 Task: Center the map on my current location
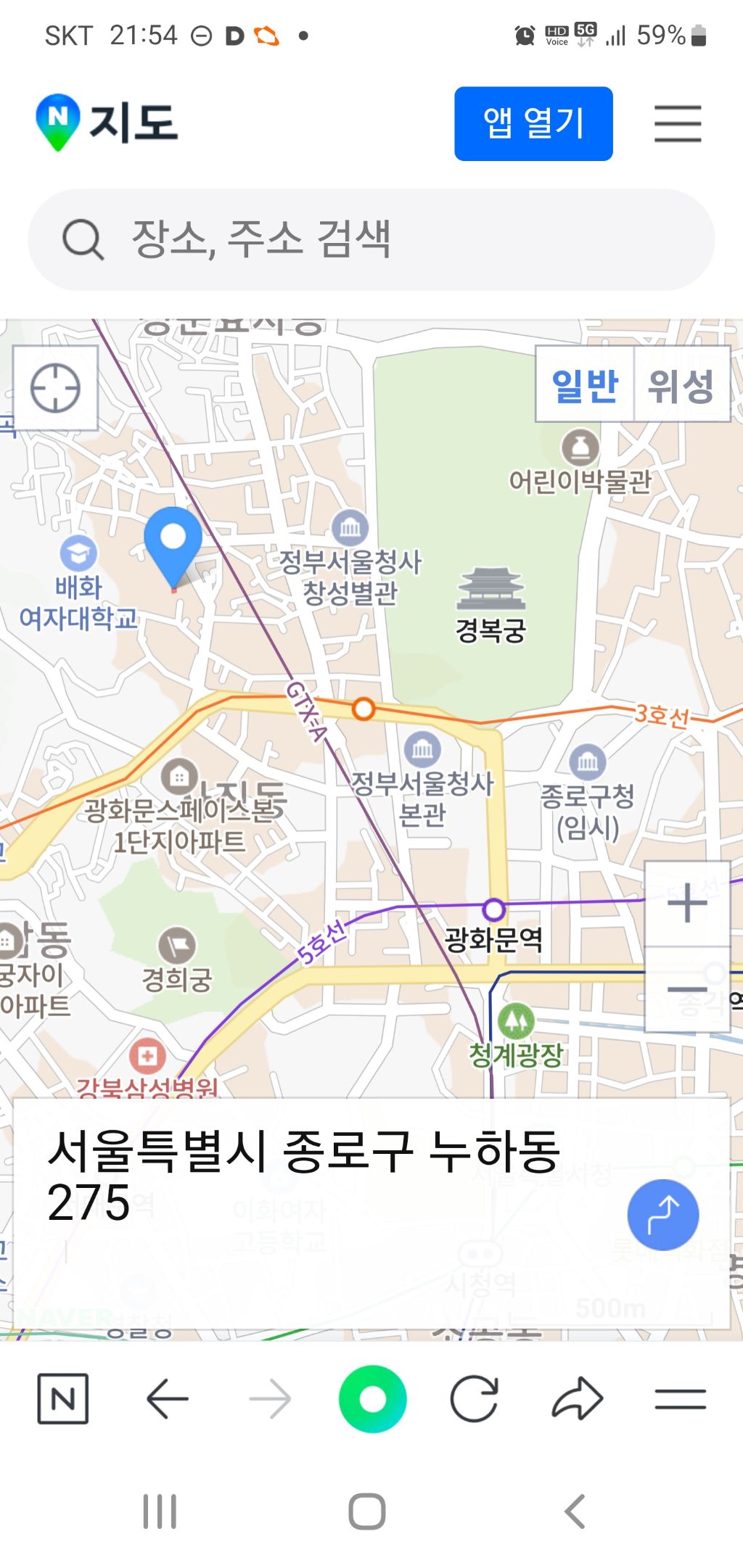click(x=56, y=388)
